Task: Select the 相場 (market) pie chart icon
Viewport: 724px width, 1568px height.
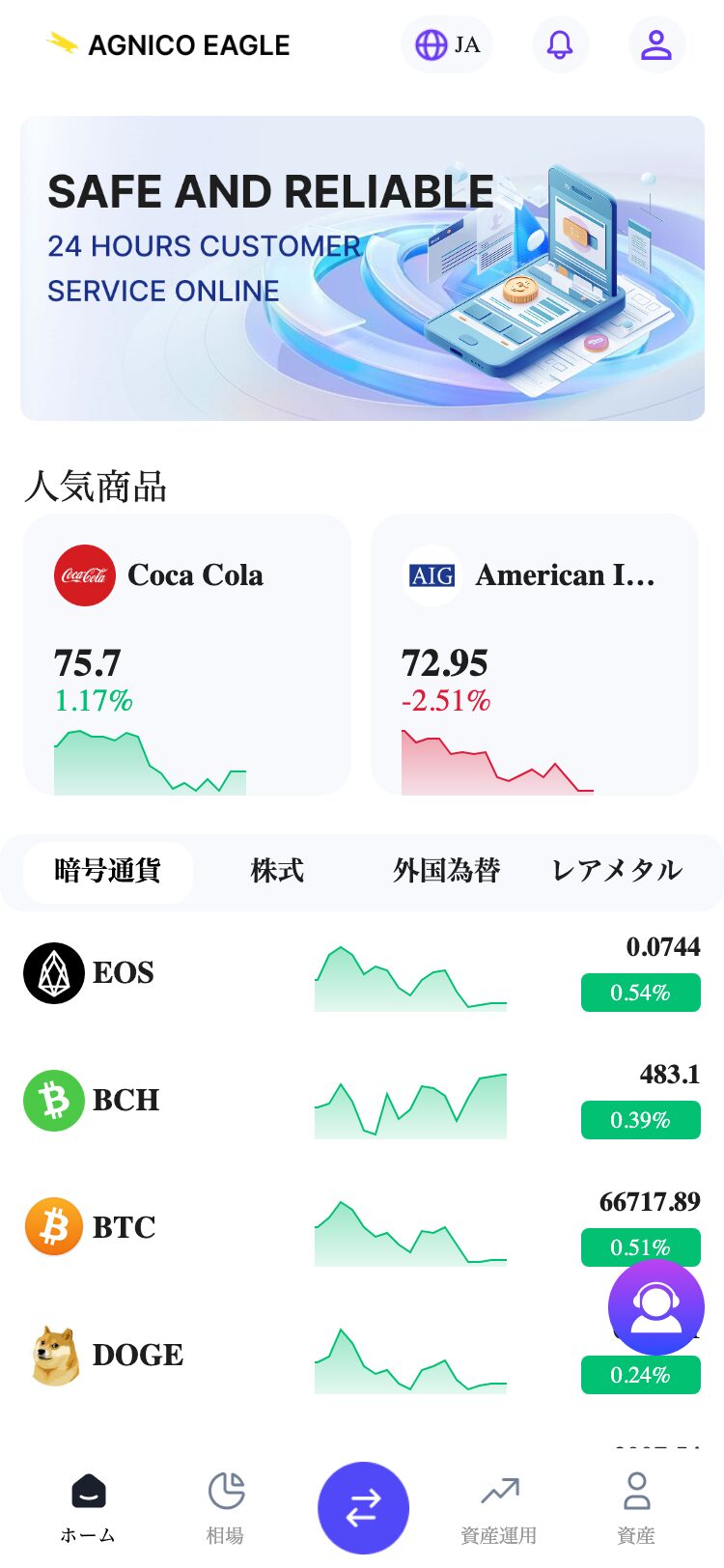Action: [224, 1493]
